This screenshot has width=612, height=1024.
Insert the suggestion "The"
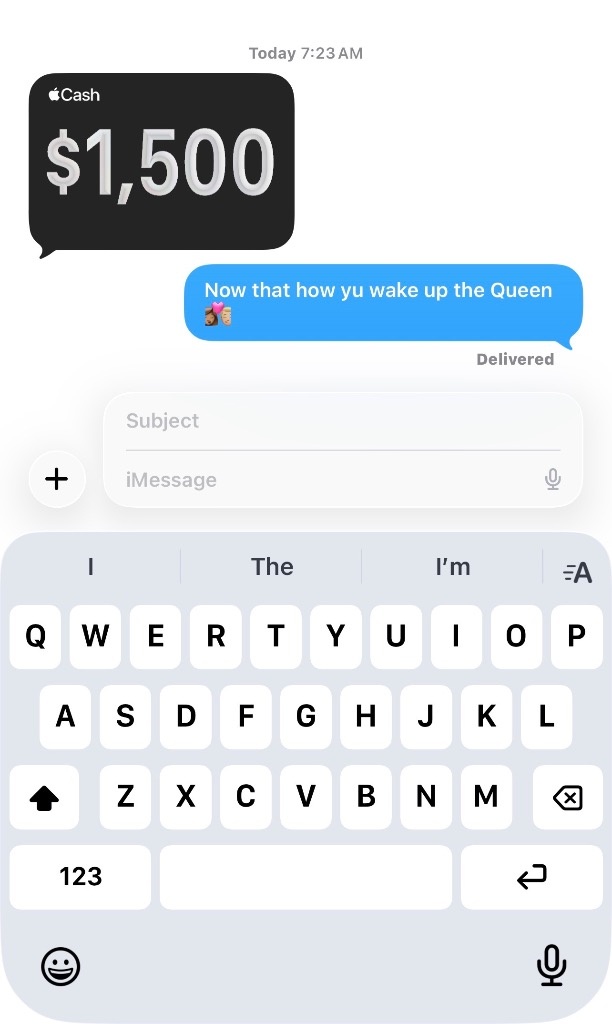click(x=272, y=567)
